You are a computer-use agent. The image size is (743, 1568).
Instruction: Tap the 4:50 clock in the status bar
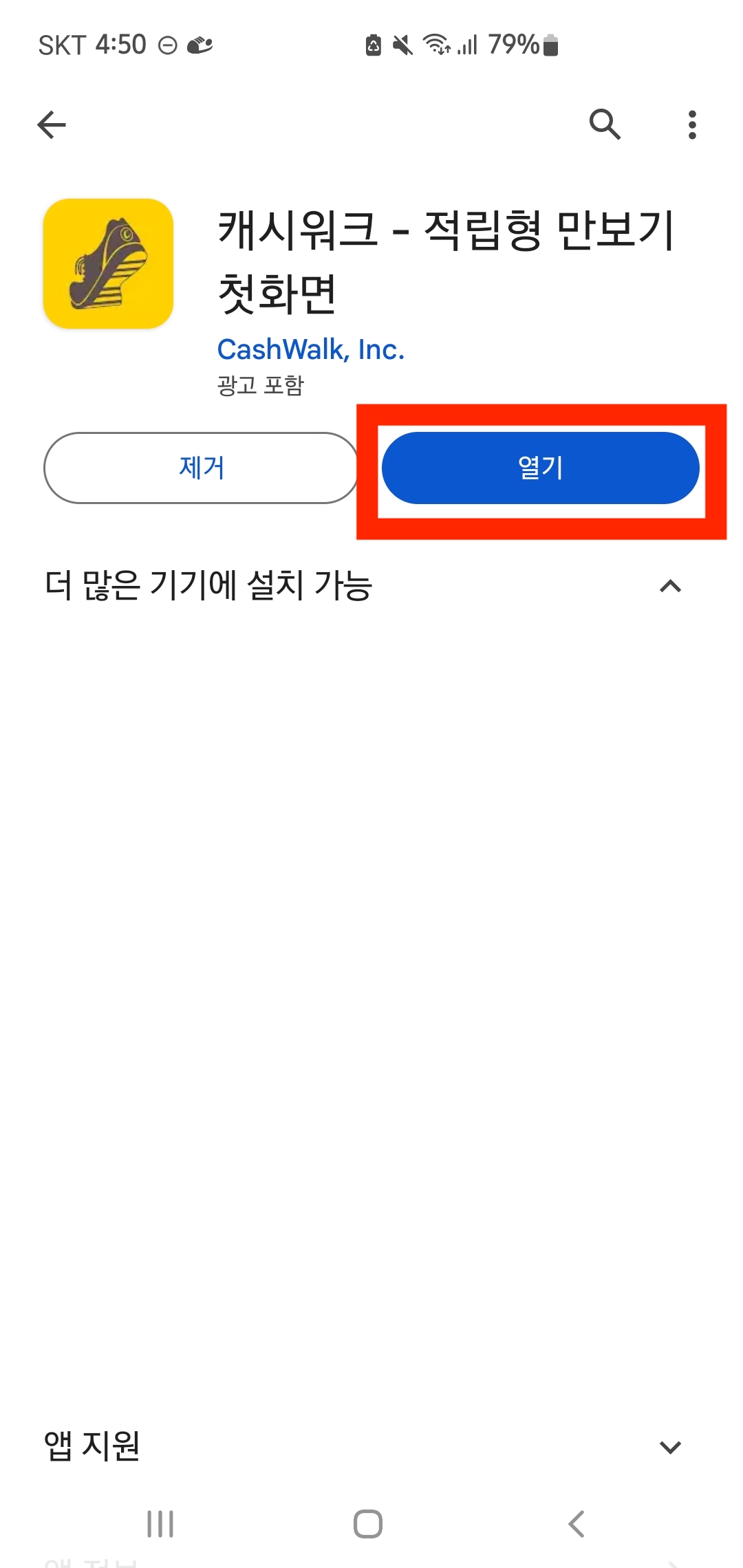tap(122, 43)
